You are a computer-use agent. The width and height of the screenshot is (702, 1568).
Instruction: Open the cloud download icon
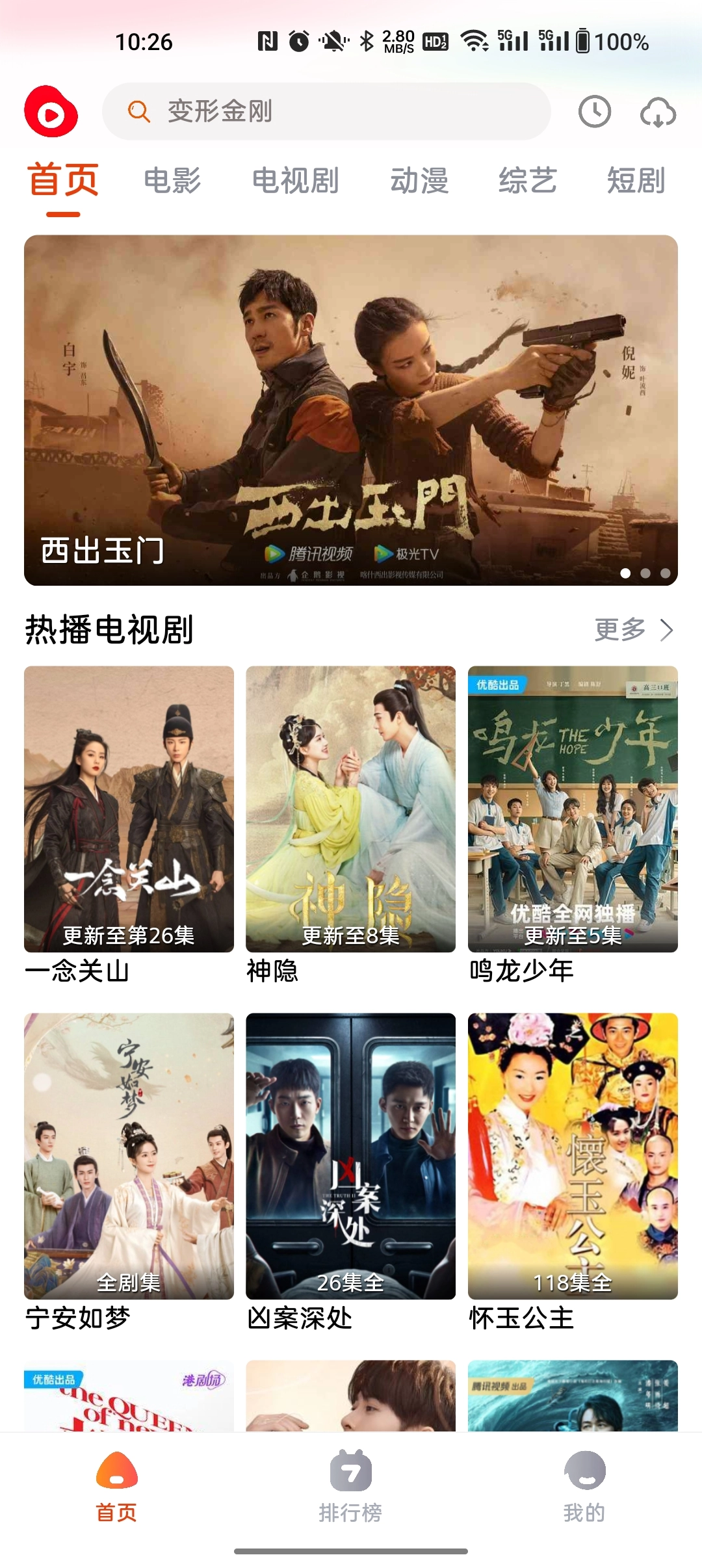(x=658, y=112)
